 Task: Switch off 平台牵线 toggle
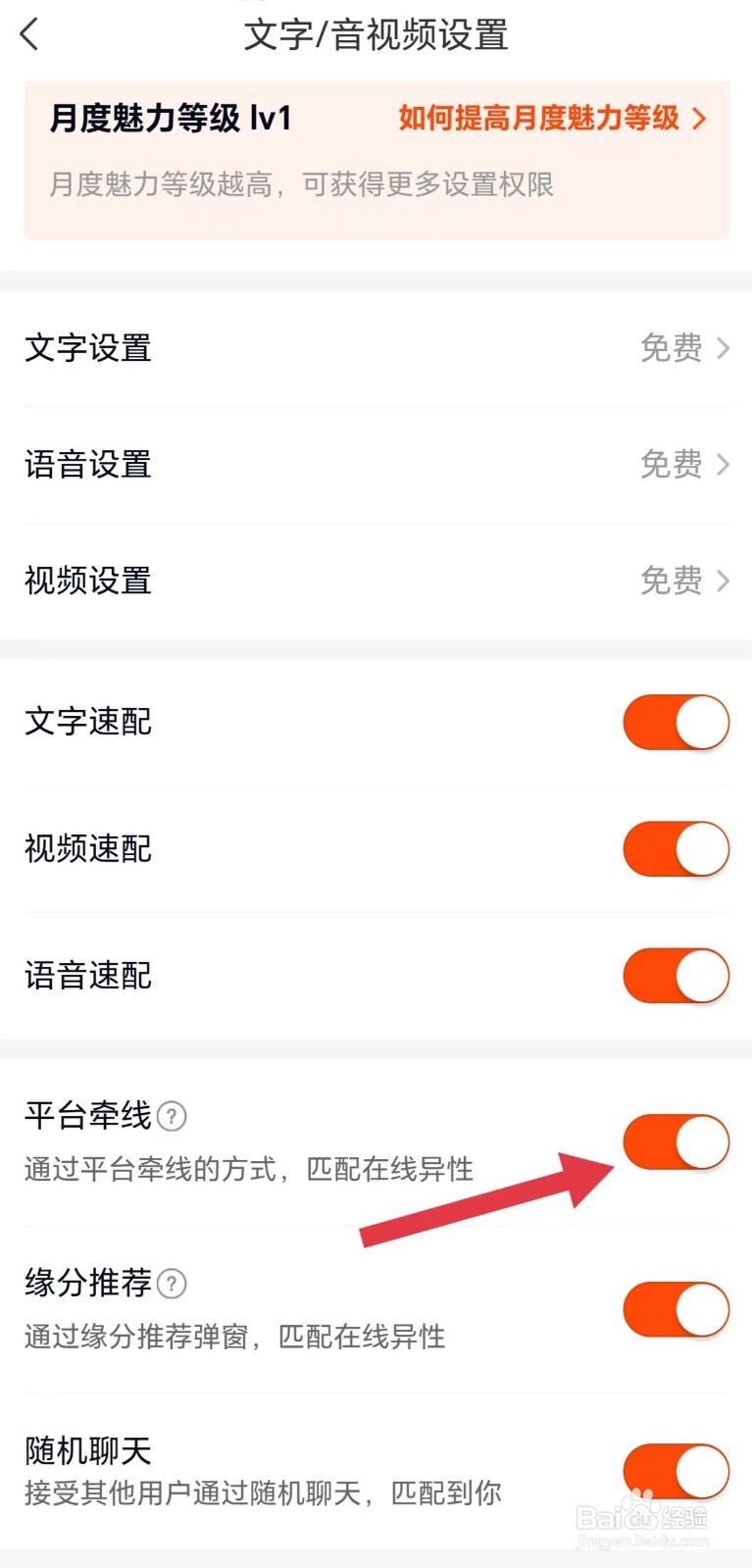[677, 1142]
